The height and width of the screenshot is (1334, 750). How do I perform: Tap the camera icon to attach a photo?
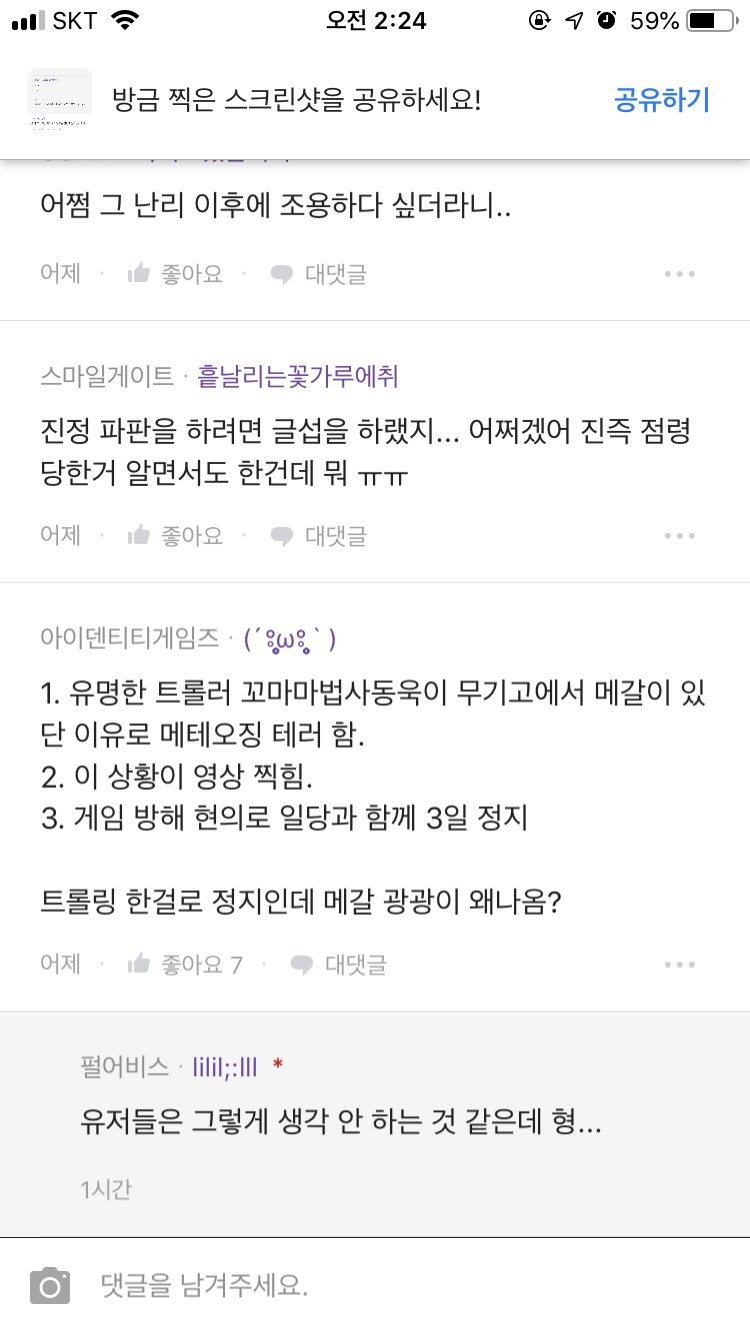(x=50, y=1285)
